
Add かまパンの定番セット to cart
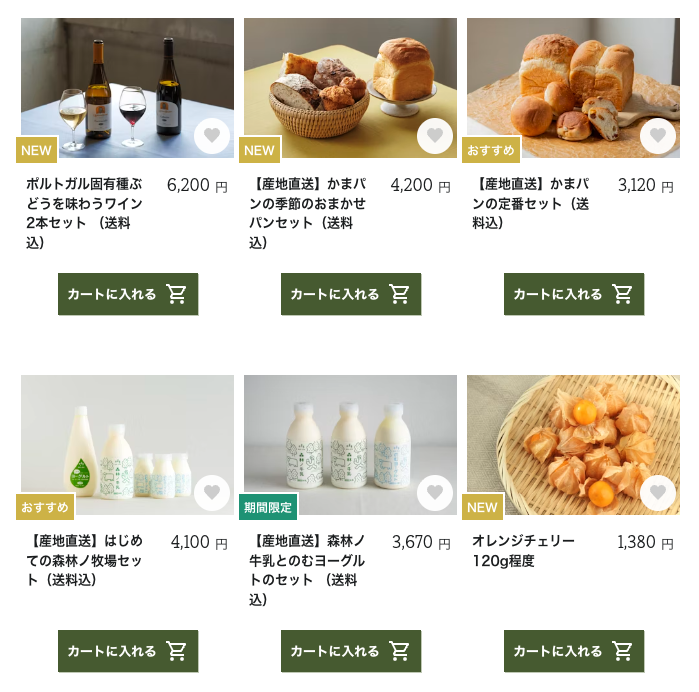pos(573,294)
